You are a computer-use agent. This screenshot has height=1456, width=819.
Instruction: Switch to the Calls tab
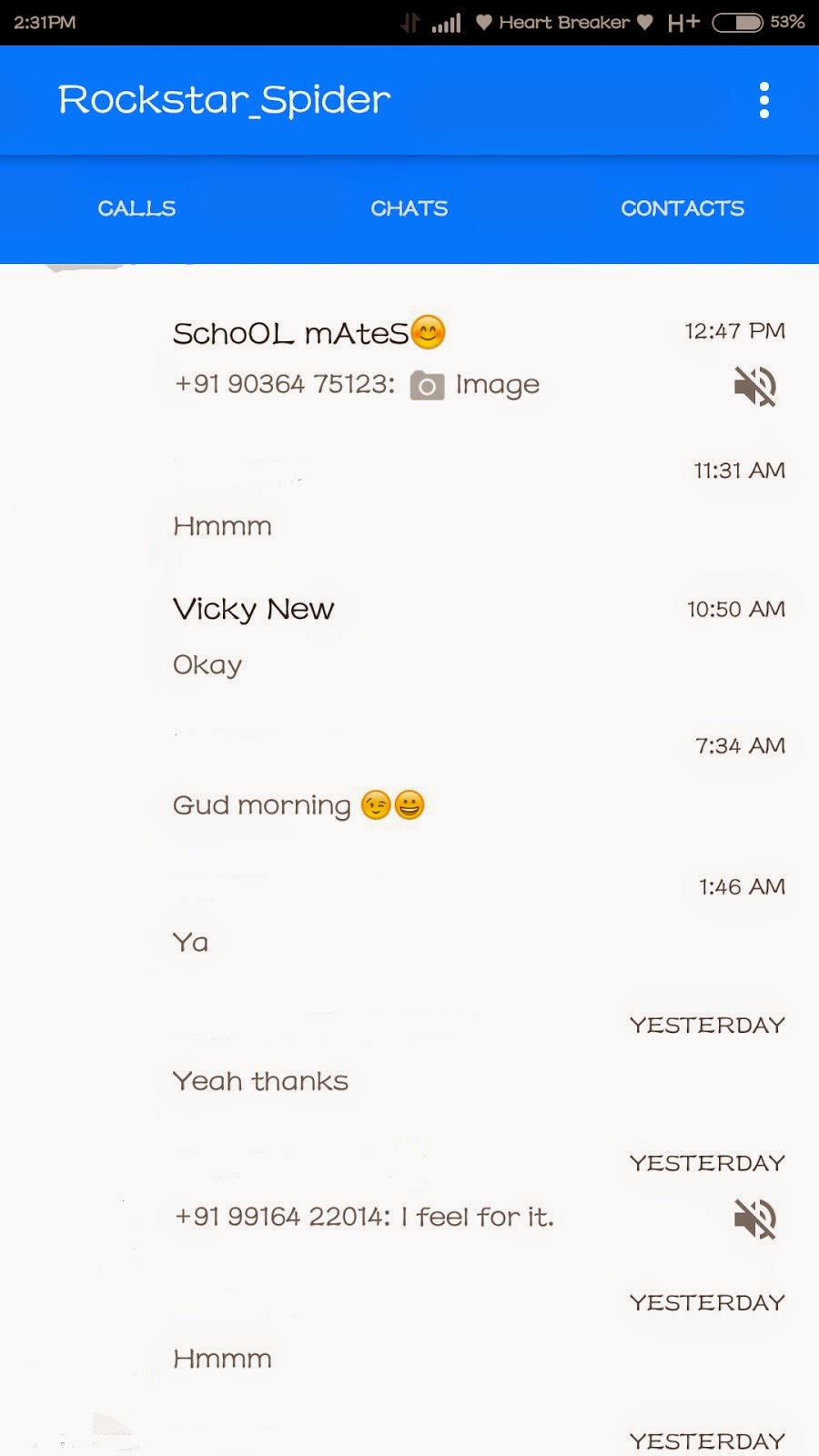tap(136, 208)
